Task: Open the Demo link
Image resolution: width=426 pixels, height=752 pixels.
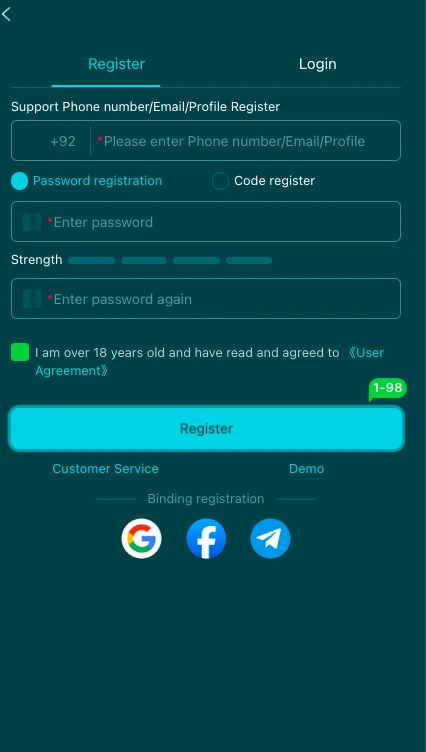Action: pos(307,469)
